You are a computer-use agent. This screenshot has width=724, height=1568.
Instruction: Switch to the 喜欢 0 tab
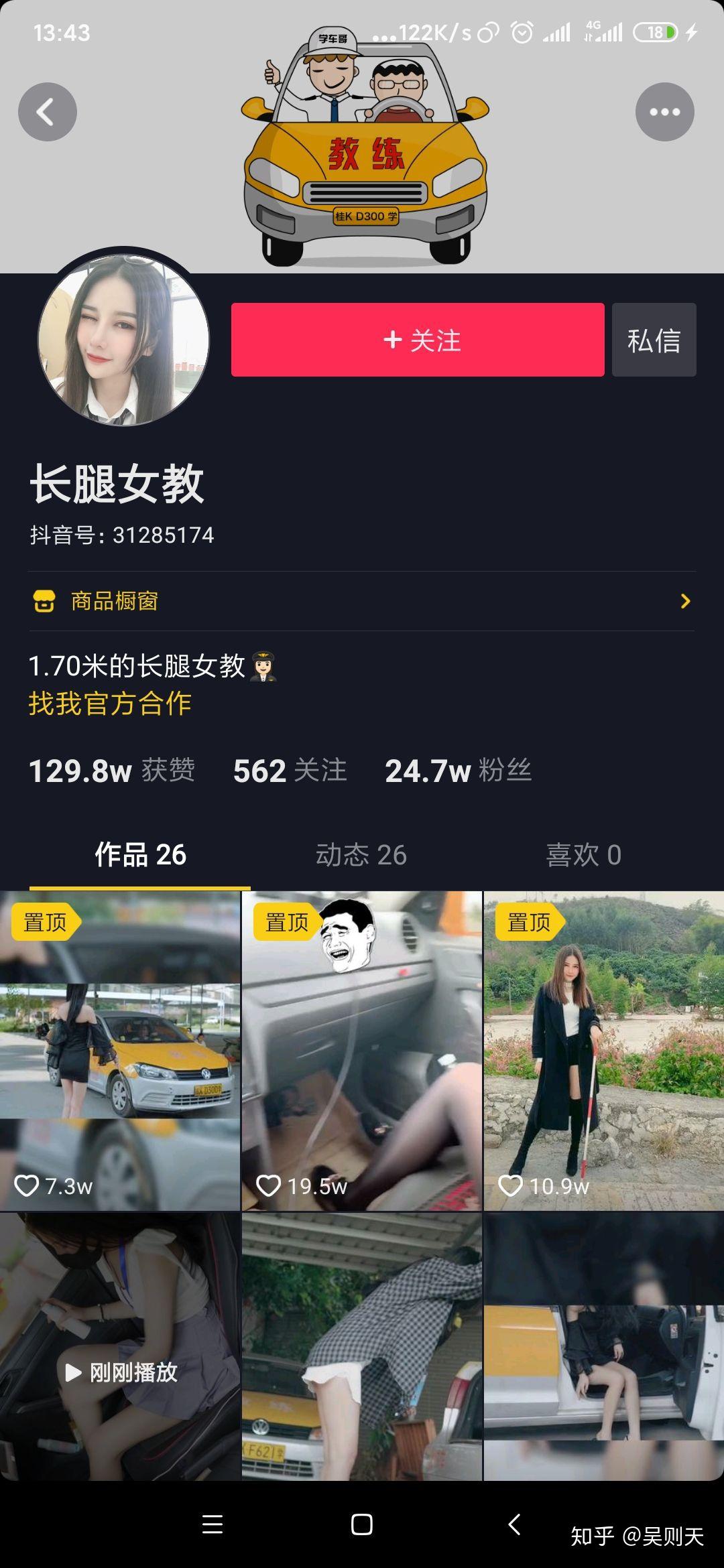(583, 855)
